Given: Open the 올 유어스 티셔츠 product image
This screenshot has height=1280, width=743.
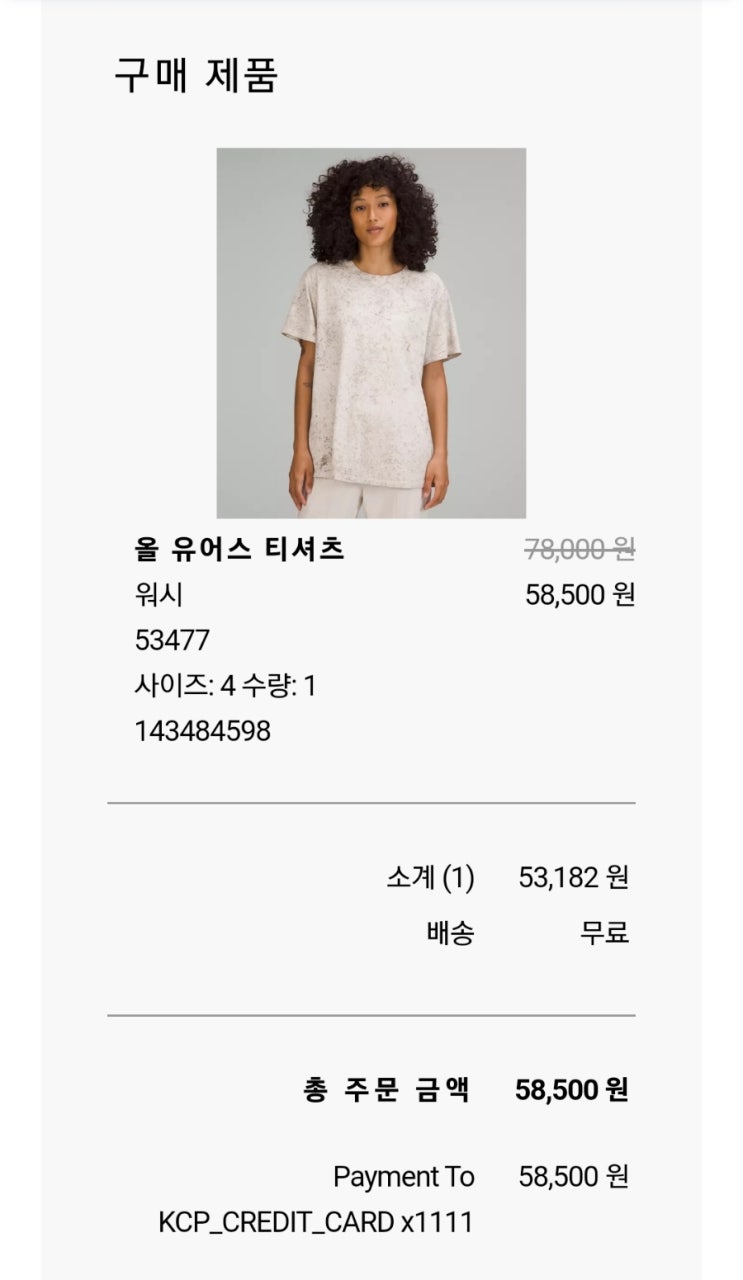Looking at the screenshot, I should [371, 333].
